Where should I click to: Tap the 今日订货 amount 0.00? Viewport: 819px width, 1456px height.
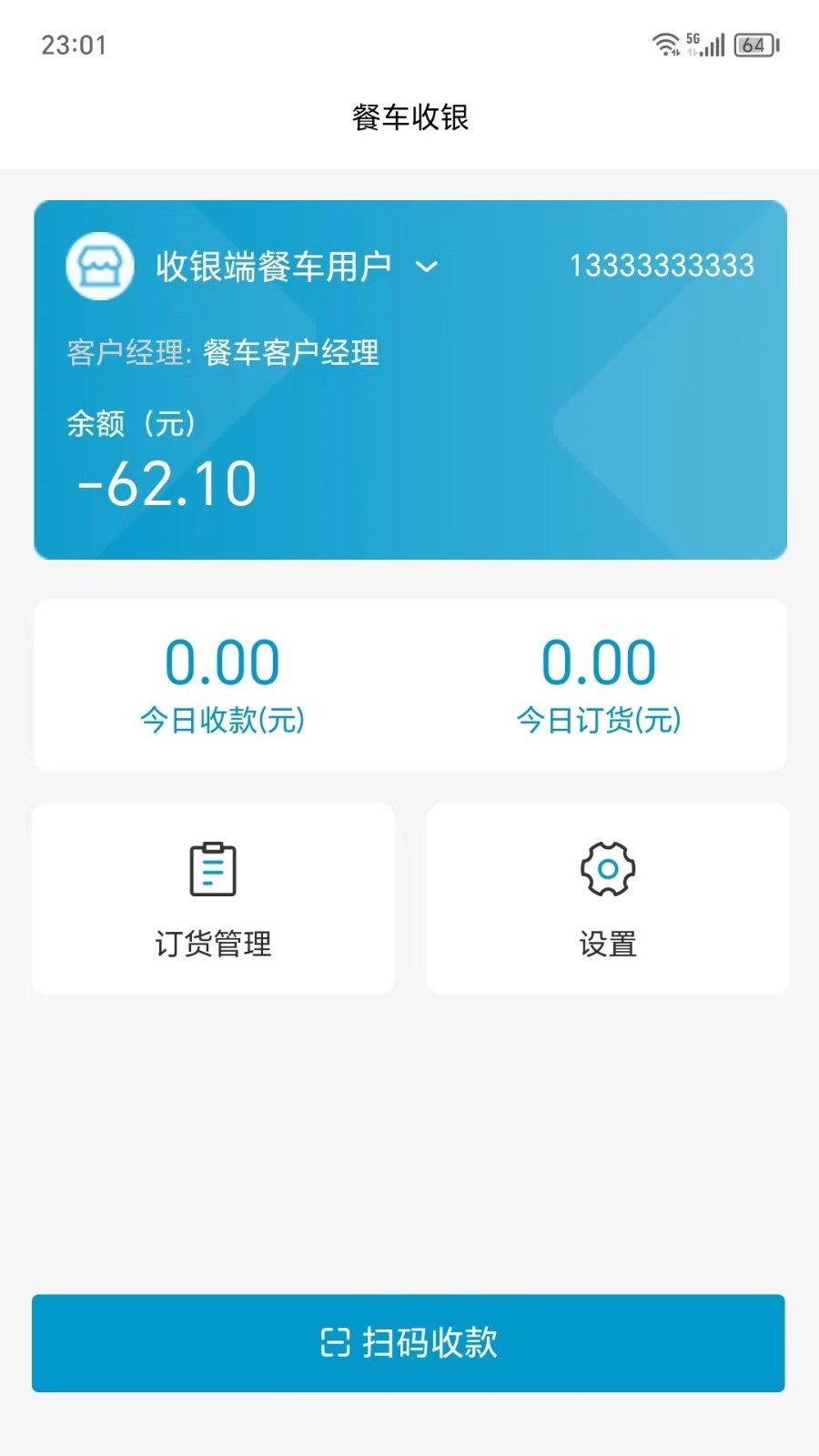point(596,661)
